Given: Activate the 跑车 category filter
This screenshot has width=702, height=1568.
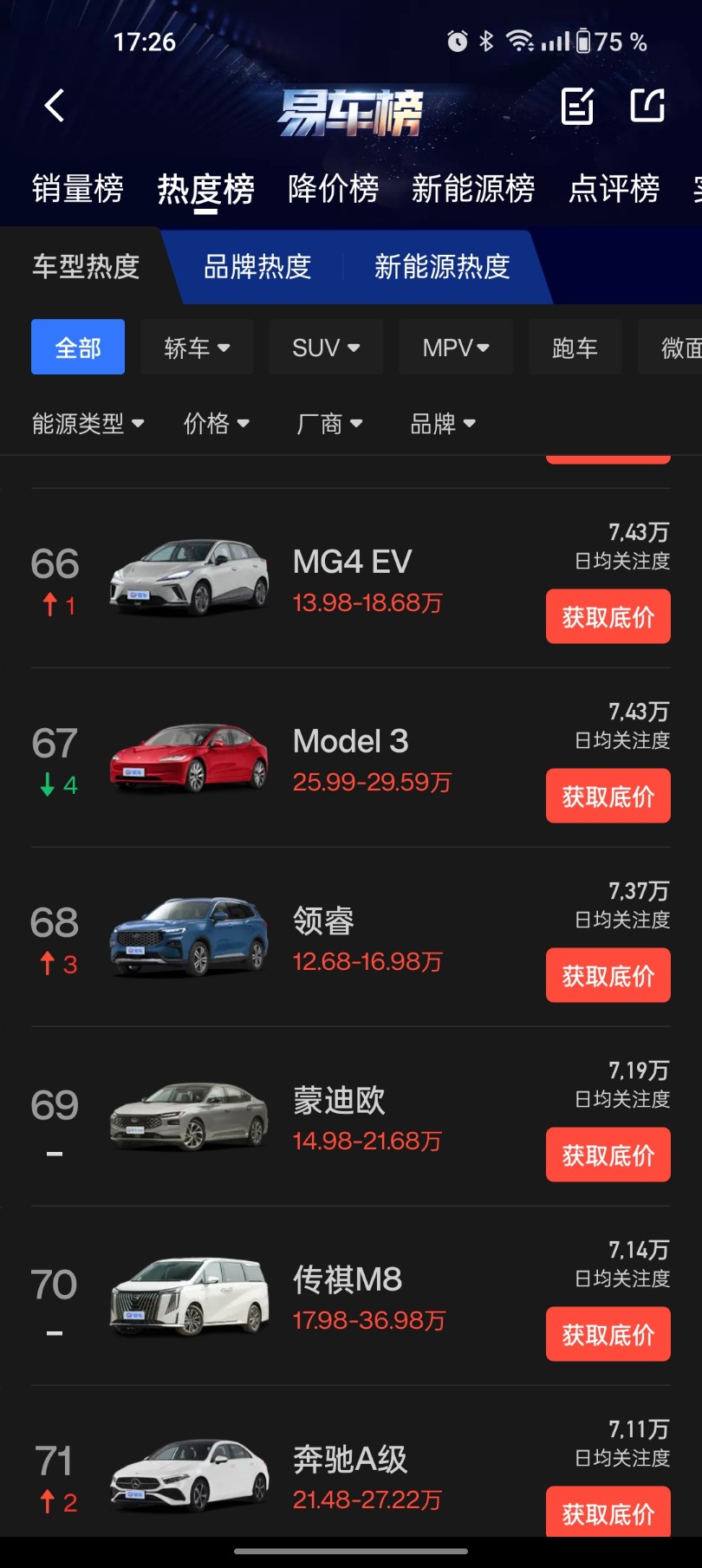Looking at the screenshot, I should pyautogui.click(x=575, y=347).
